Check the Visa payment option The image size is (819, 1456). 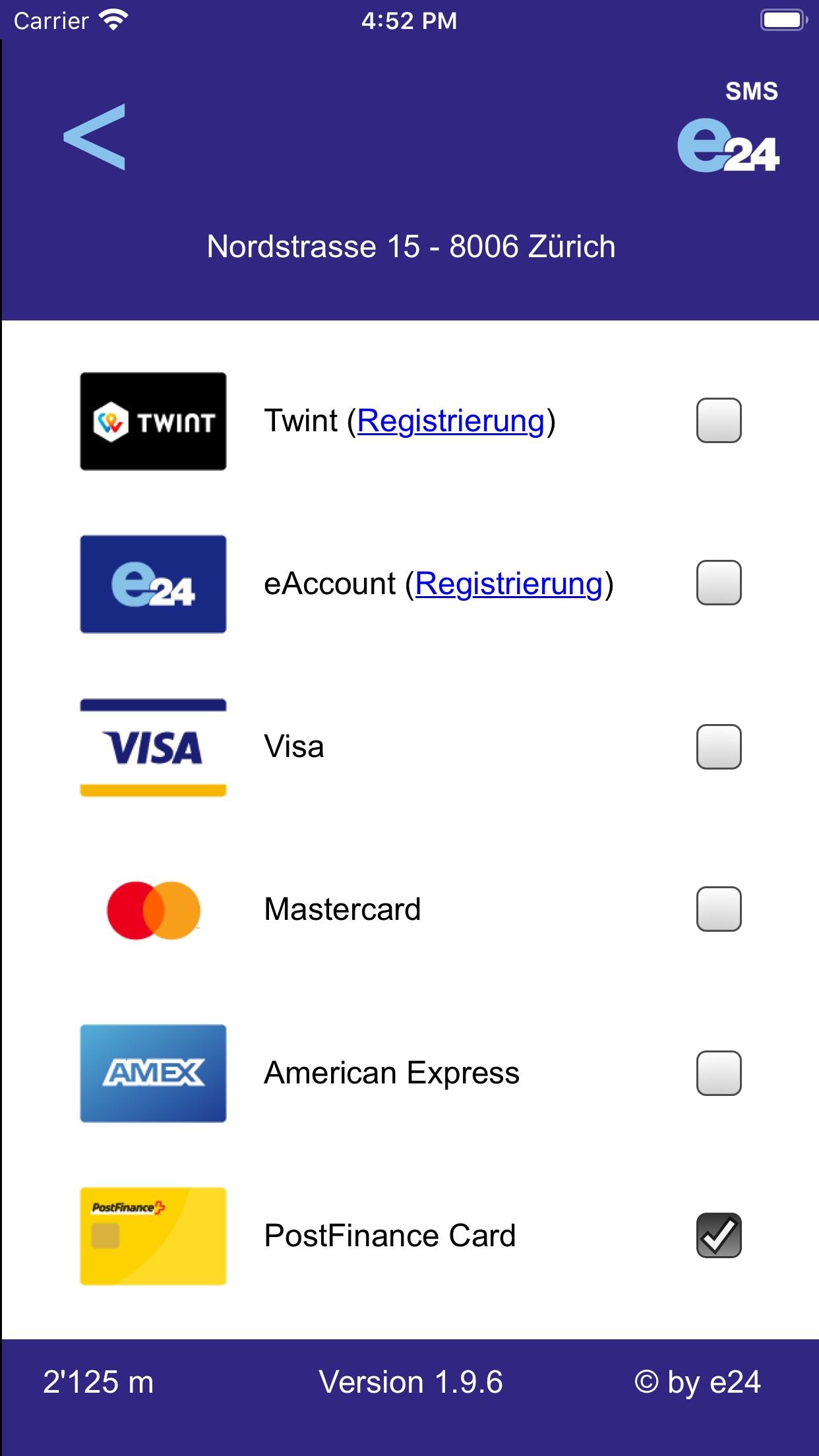coord(719,747)
